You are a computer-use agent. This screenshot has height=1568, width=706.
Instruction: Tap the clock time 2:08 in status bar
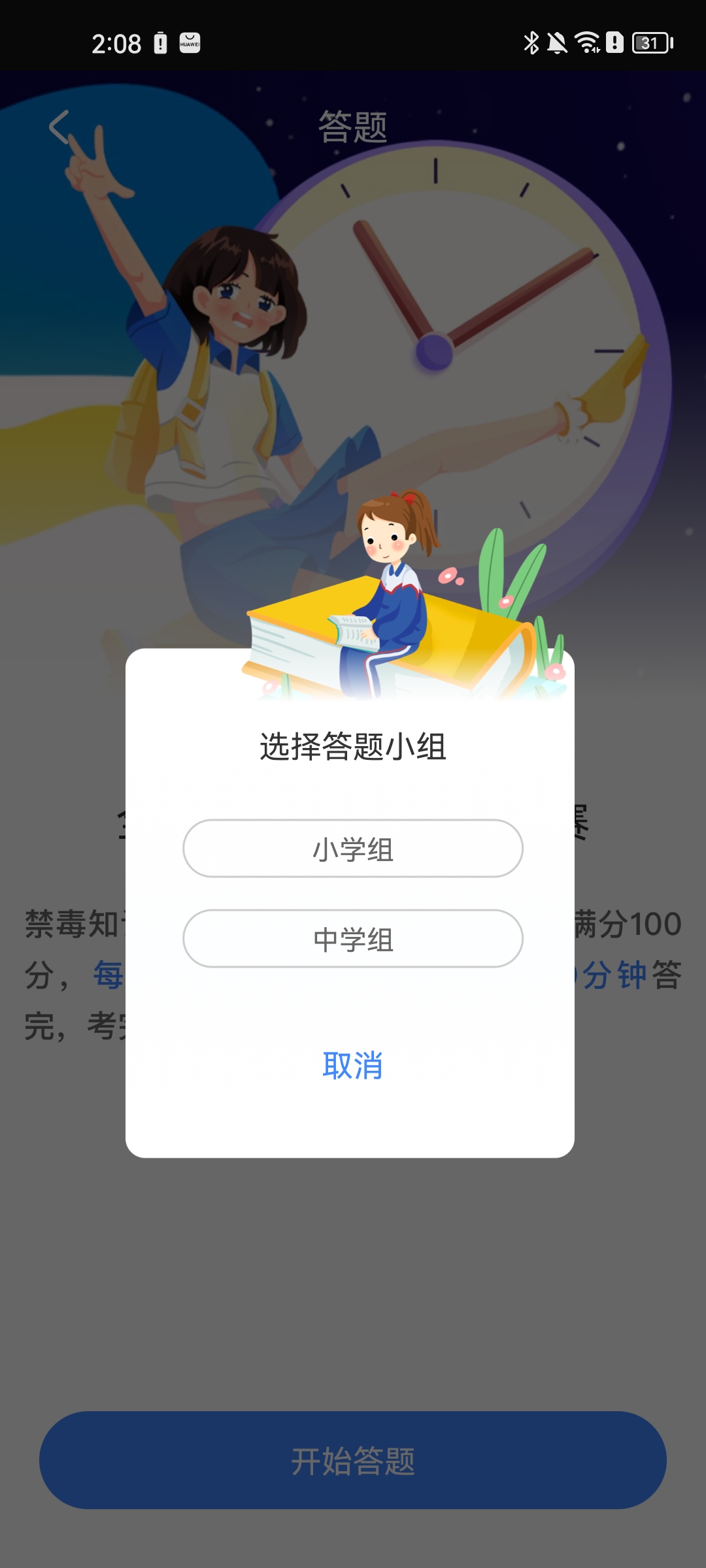pyautogui.click(x=116, y=43)
